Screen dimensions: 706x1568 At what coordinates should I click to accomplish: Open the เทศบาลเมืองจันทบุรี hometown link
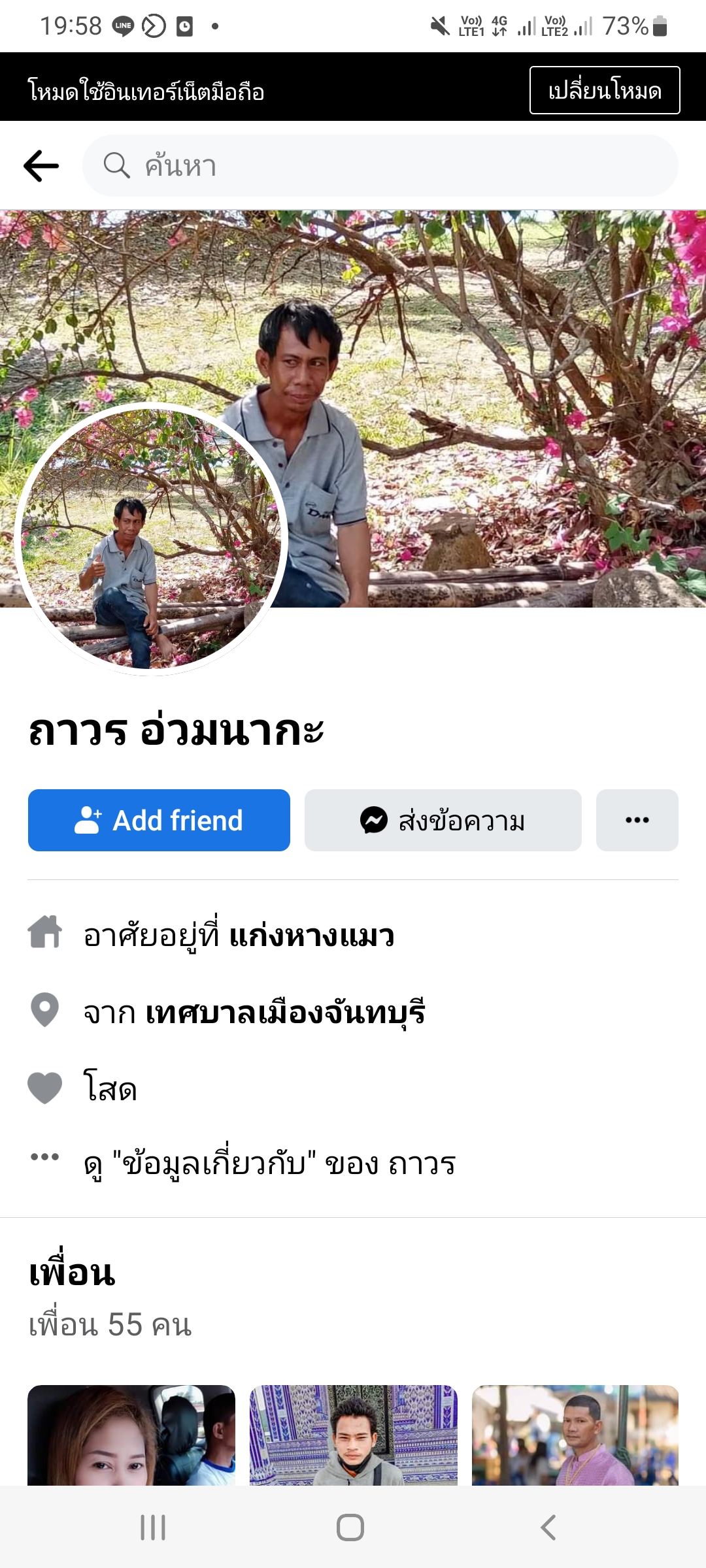(285, 1012)
